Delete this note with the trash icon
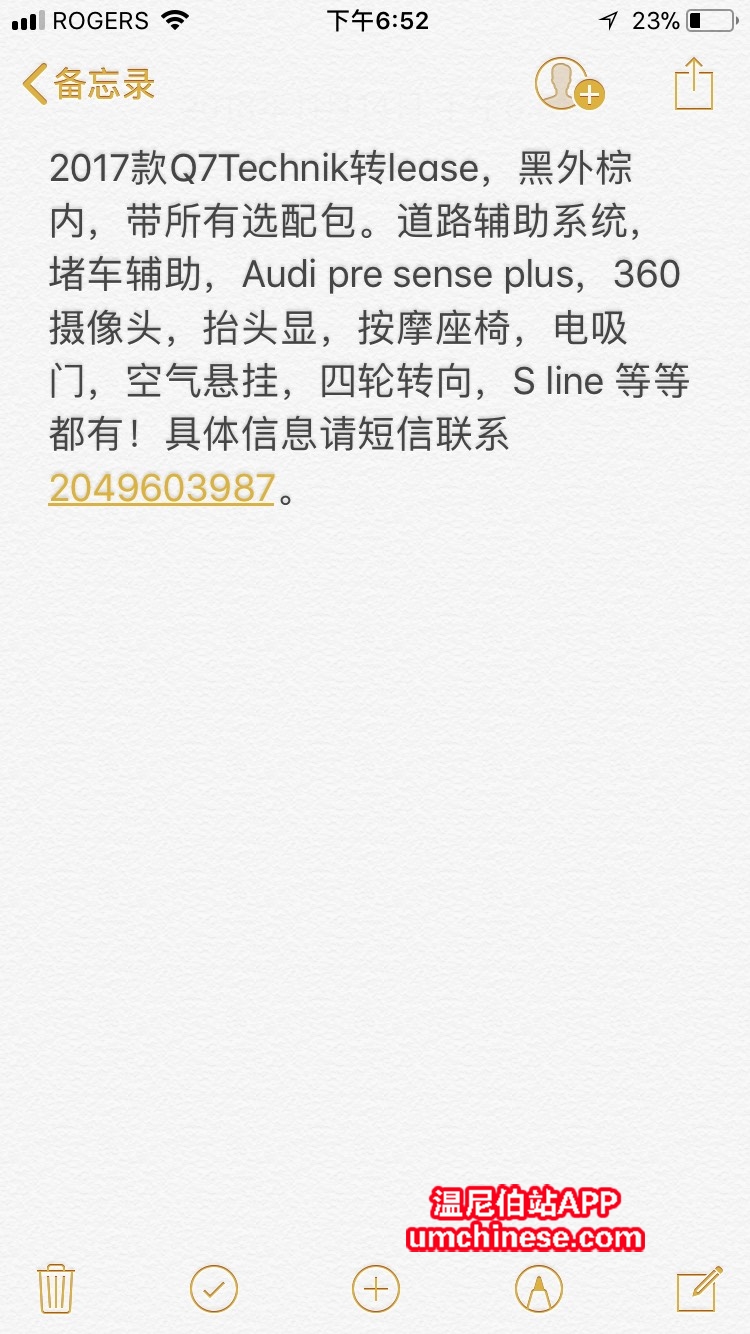This screenshot has width=750, height=1334. tap(56, 1288)
